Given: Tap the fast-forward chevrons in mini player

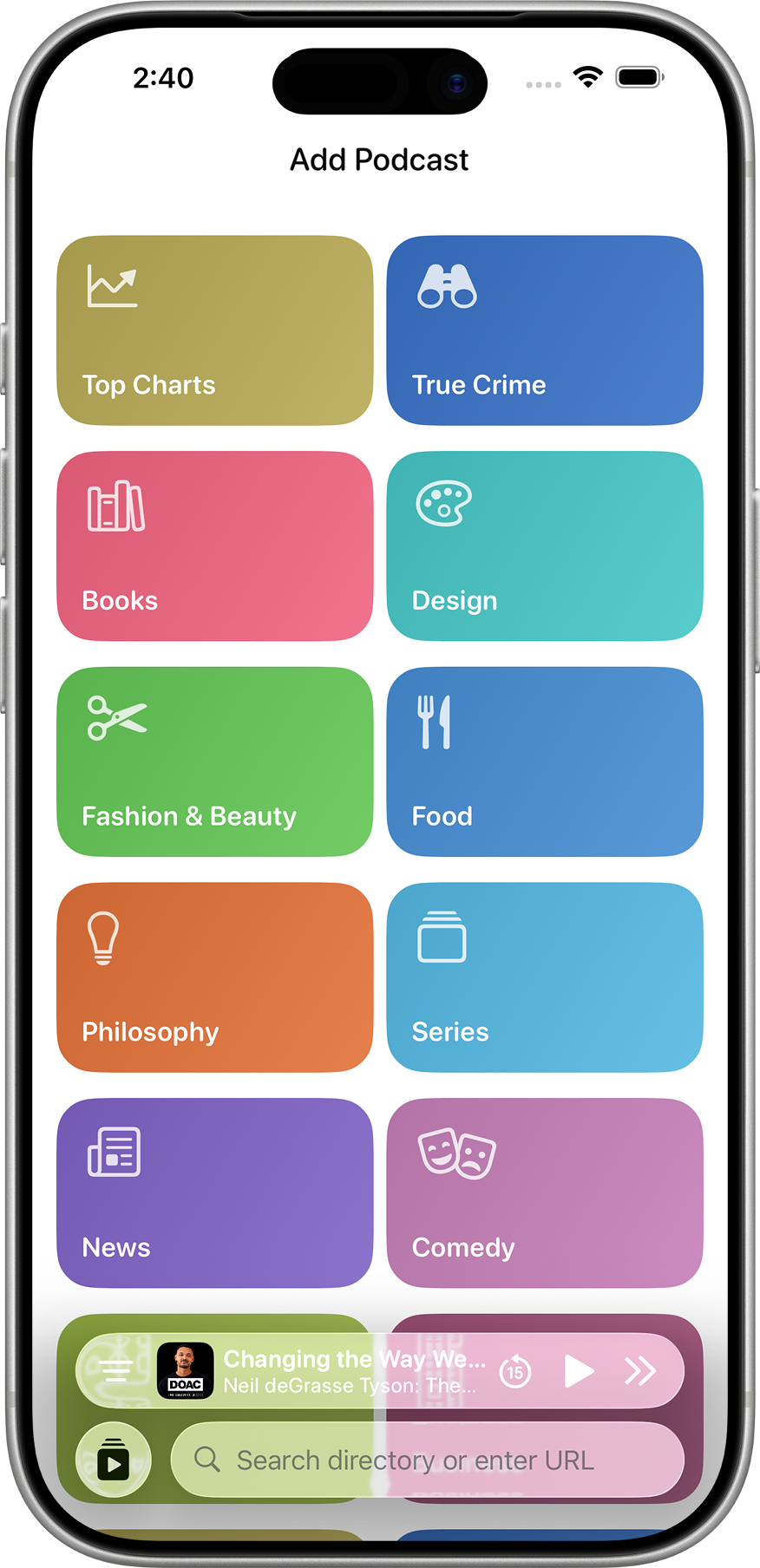Looking at the screenshot, I should coord(642,1370).
